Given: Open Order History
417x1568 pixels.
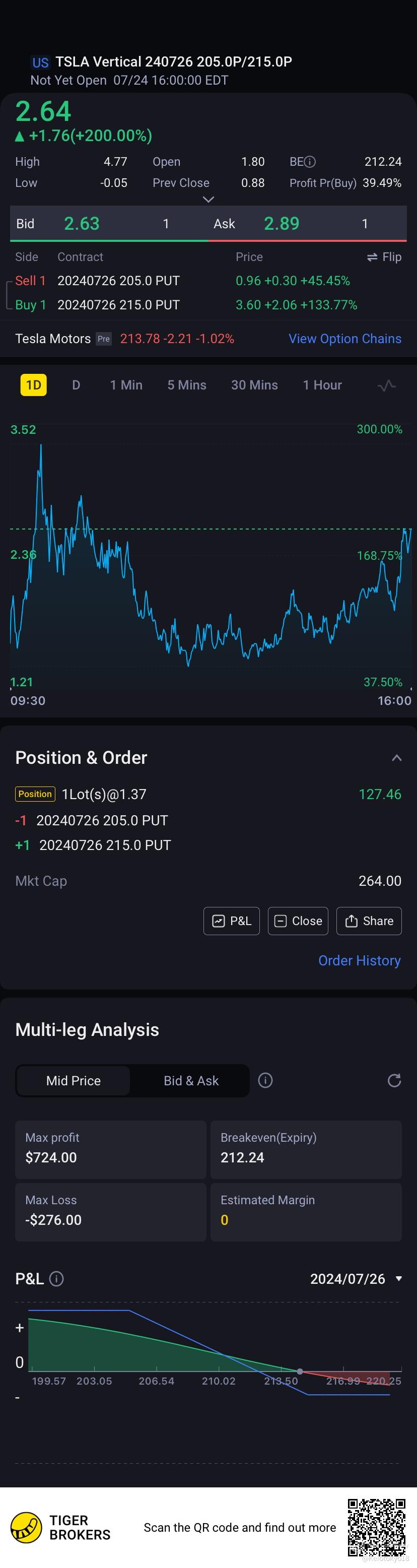Looking at the screenshot, I should click(359, 960).
